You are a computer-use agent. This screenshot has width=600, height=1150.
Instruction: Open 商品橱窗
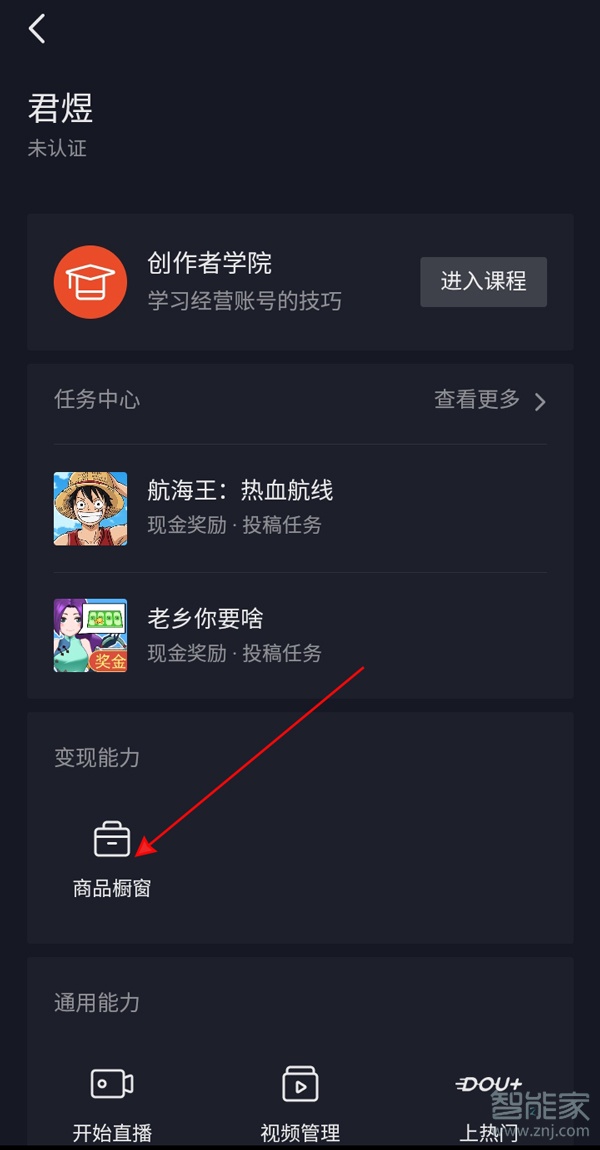point(112,860)
